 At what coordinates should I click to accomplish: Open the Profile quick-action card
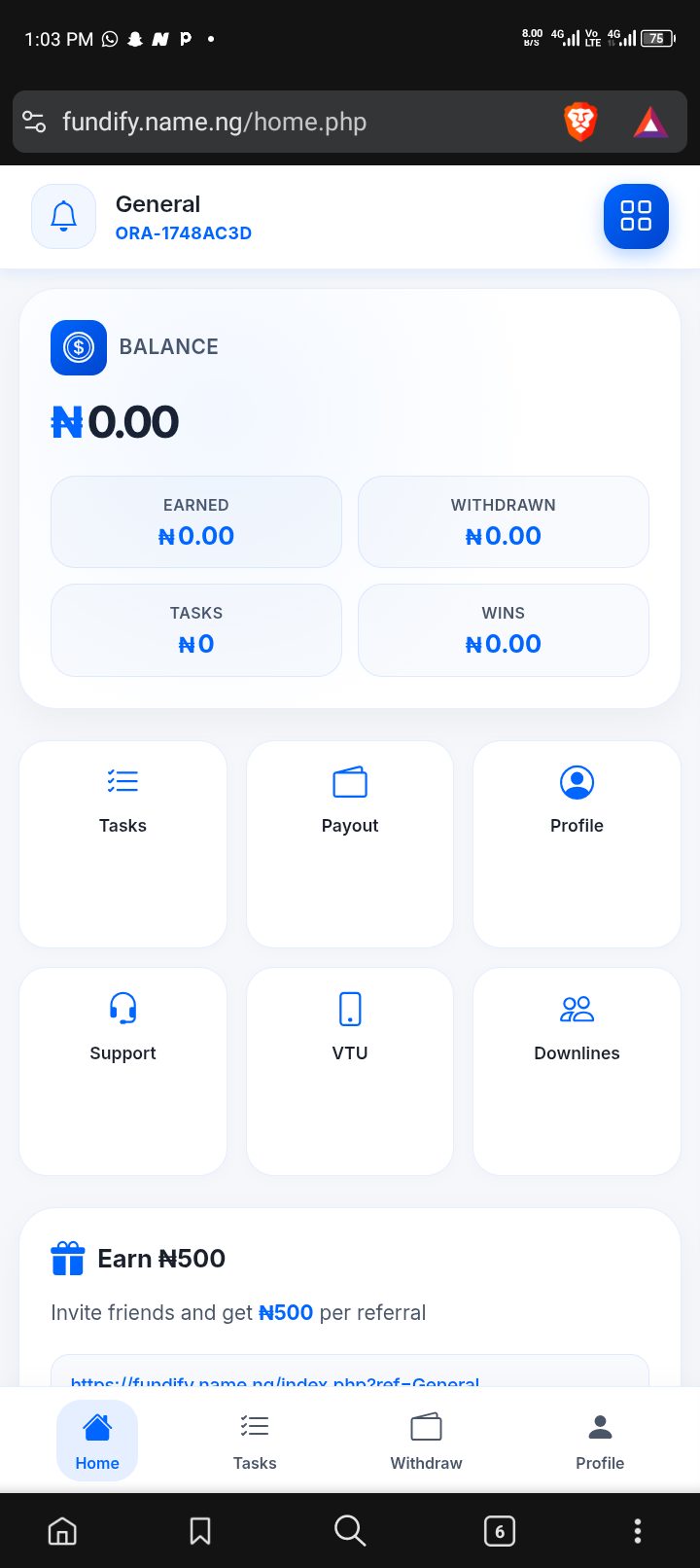click(x=577, y=843)
